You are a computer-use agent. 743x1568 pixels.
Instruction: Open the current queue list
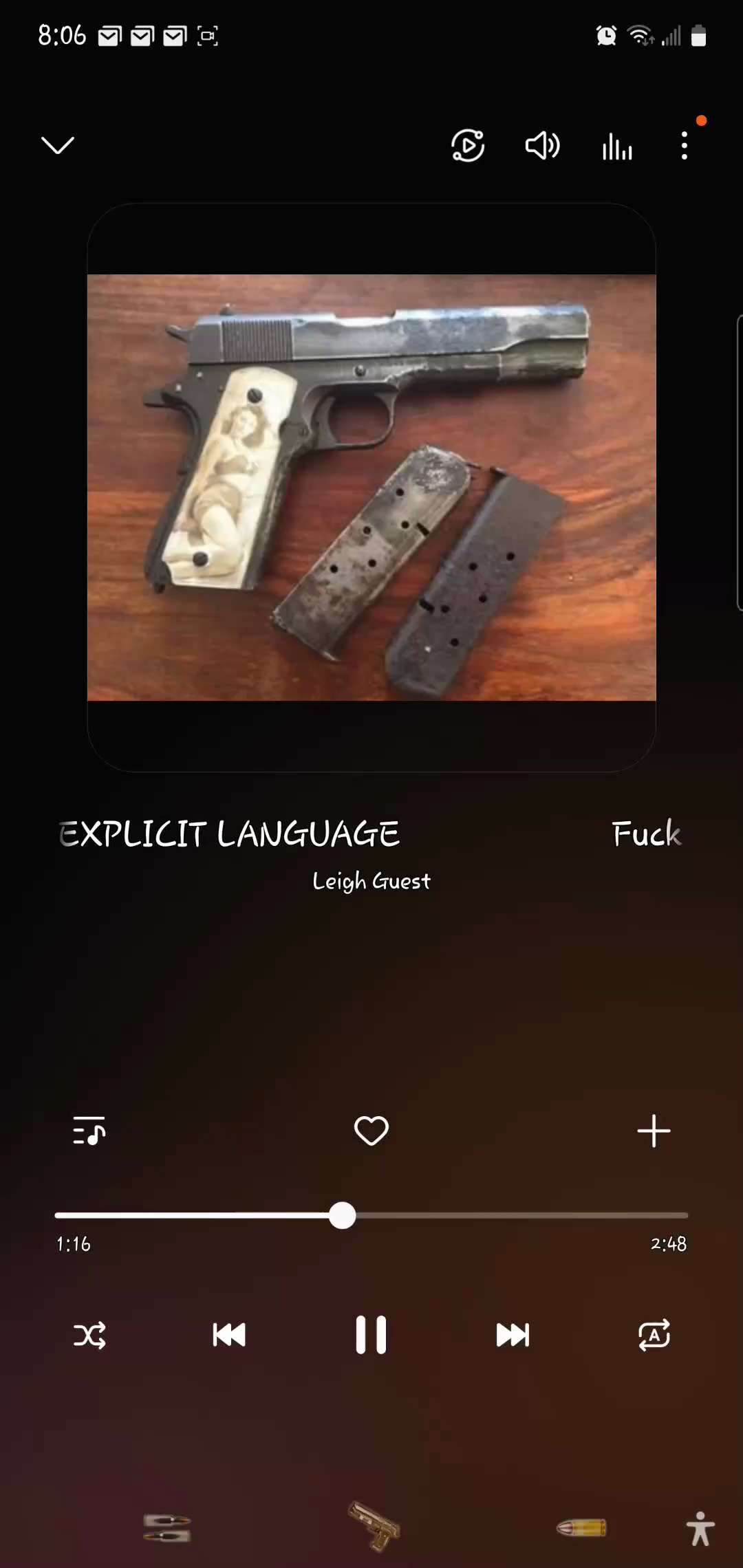coord(89,1131)
